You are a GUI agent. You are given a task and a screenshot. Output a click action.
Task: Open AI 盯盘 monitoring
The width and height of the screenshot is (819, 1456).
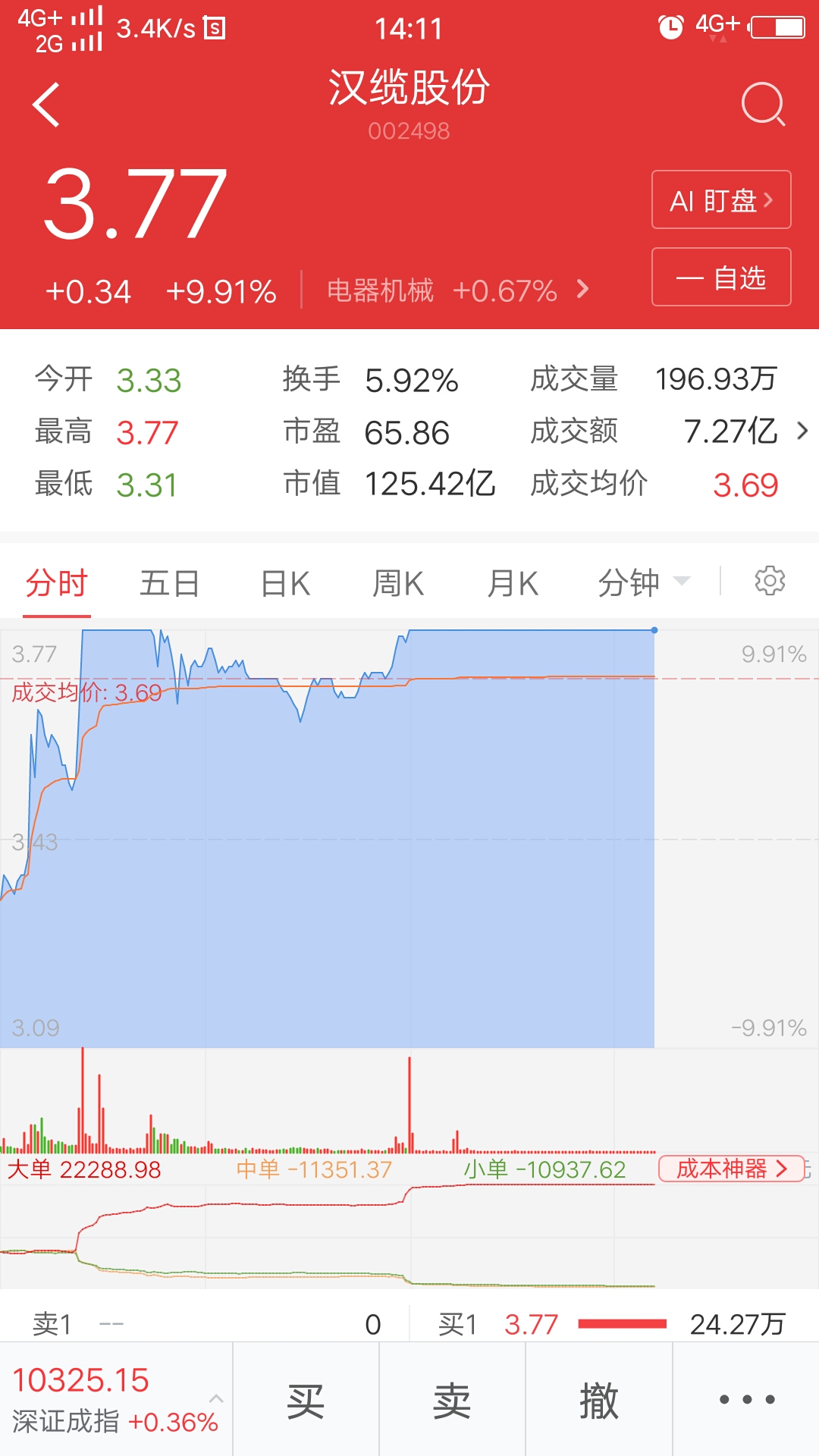(x=721, y=199)
